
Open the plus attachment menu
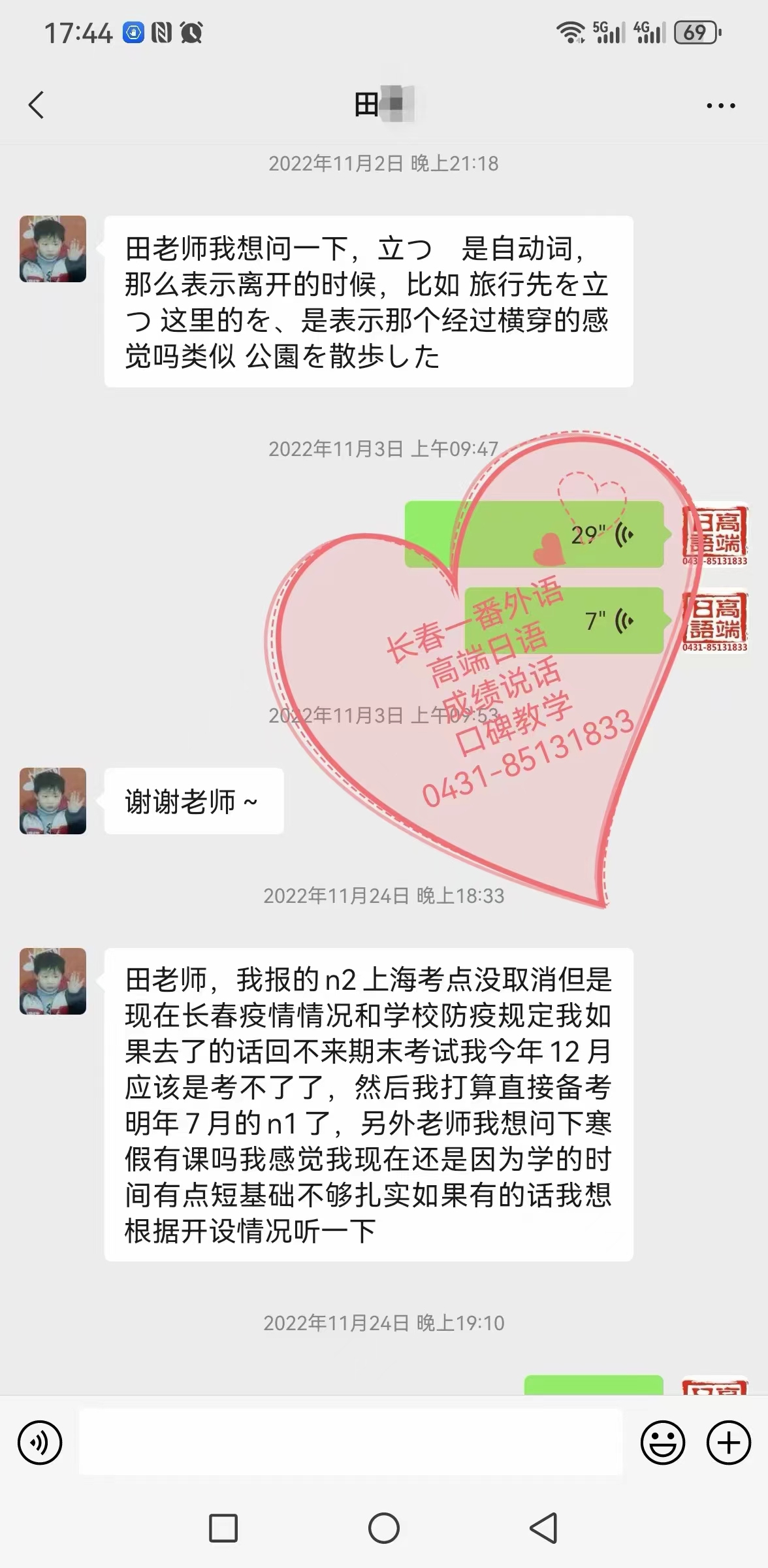tap(729, 1443)
